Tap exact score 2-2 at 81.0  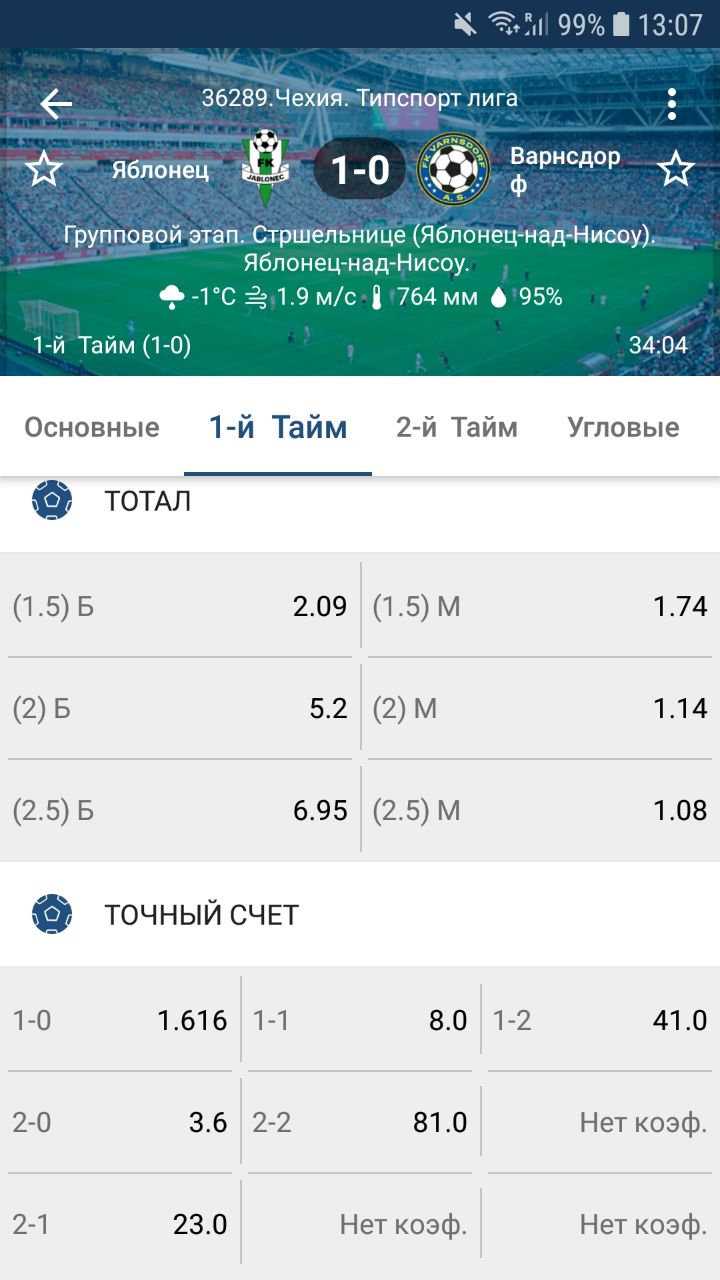tap(360, 1123)
